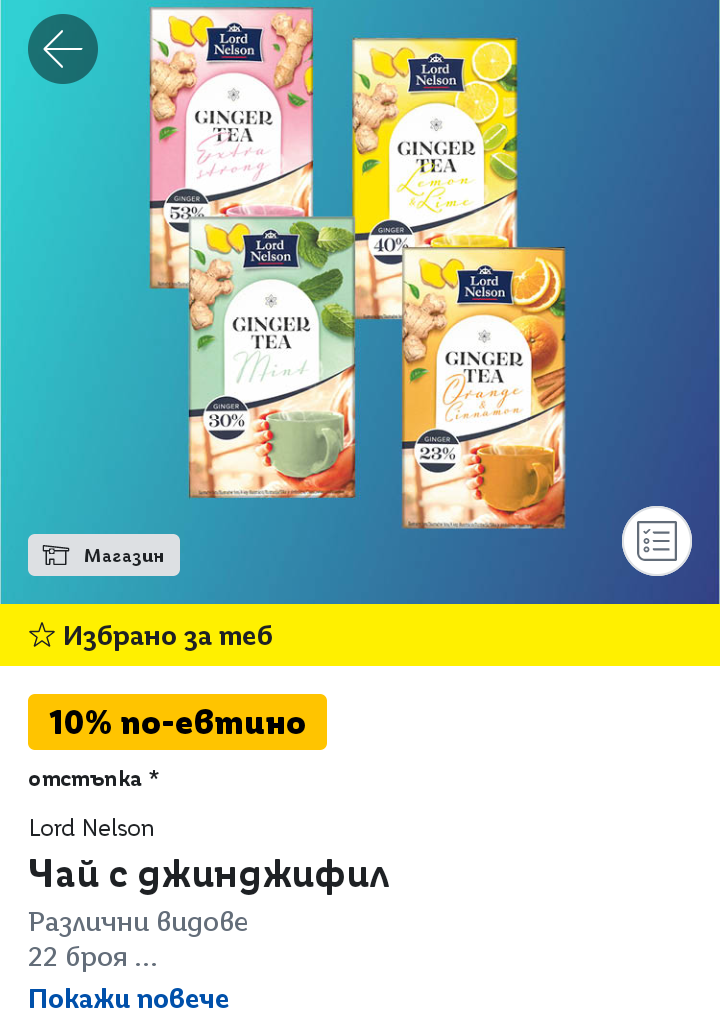Tap the Магазин store chip
This screenshot has width=720, height=1025.
coord(104,555)
